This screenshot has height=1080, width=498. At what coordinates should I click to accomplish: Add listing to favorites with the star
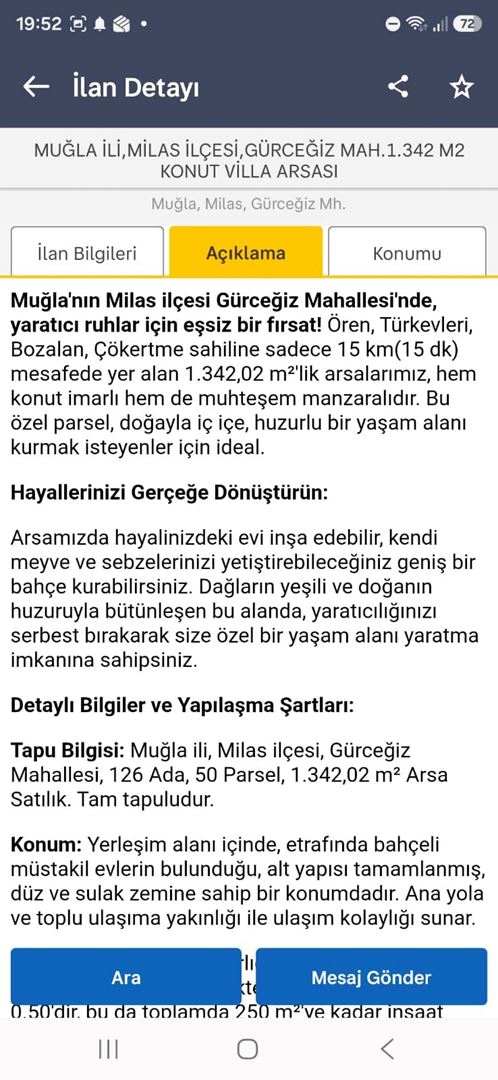[461, 87]
